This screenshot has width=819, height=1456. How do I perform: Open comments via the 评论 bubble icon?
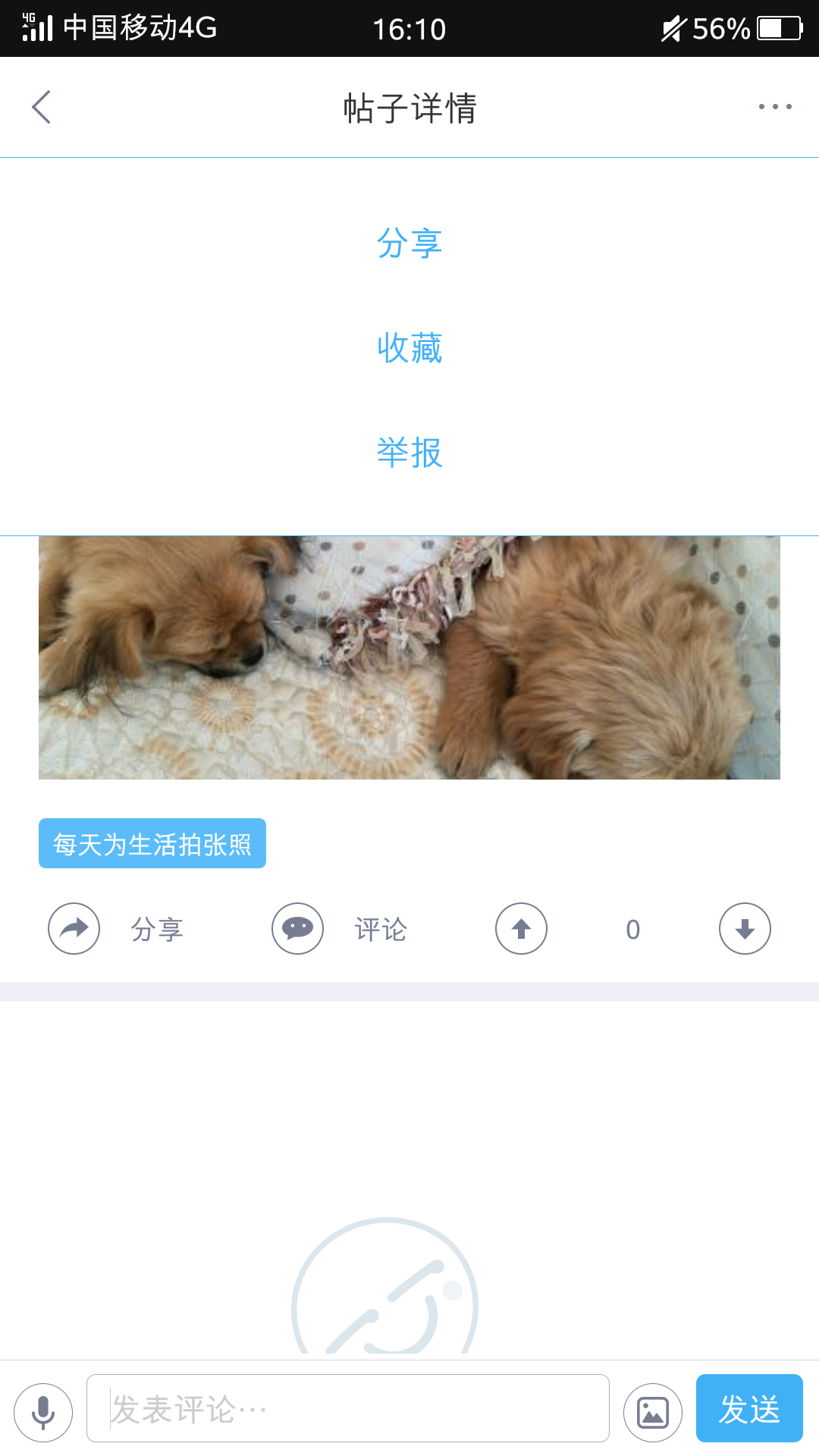point(298,929)
